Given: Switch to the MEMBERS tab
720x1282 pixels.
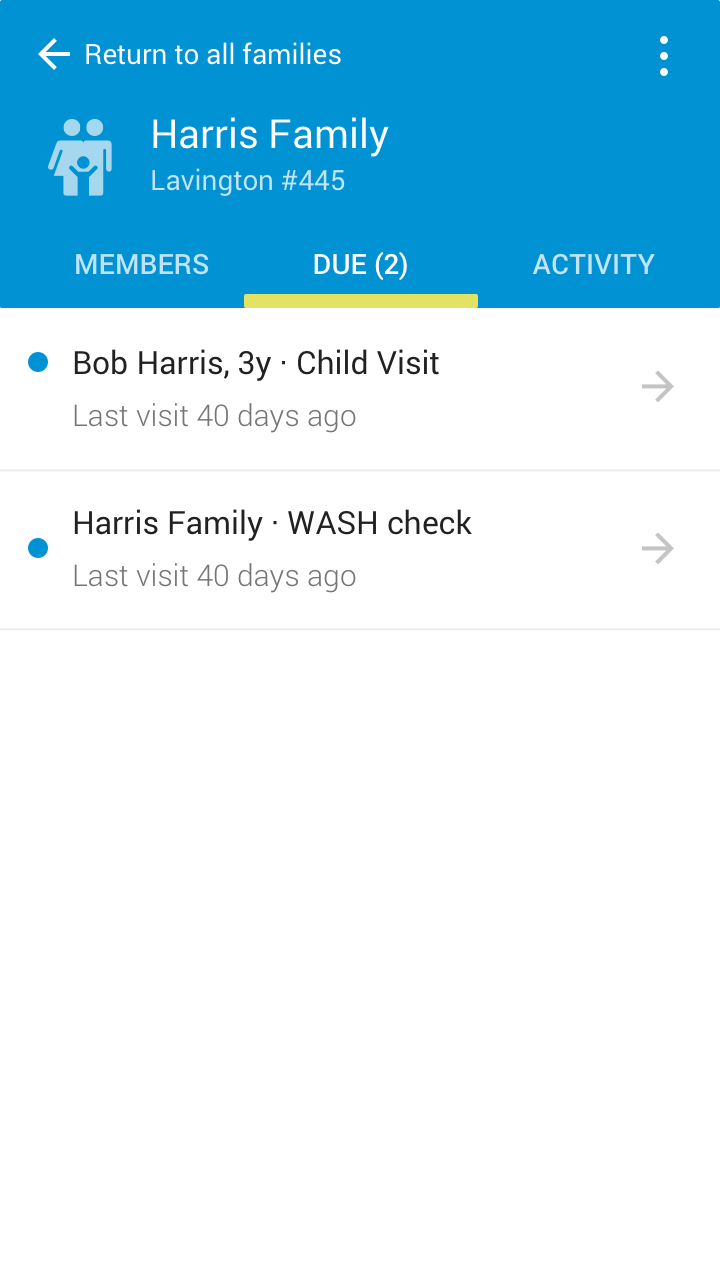Looking at the screenshot, I should tap(141, 264).
